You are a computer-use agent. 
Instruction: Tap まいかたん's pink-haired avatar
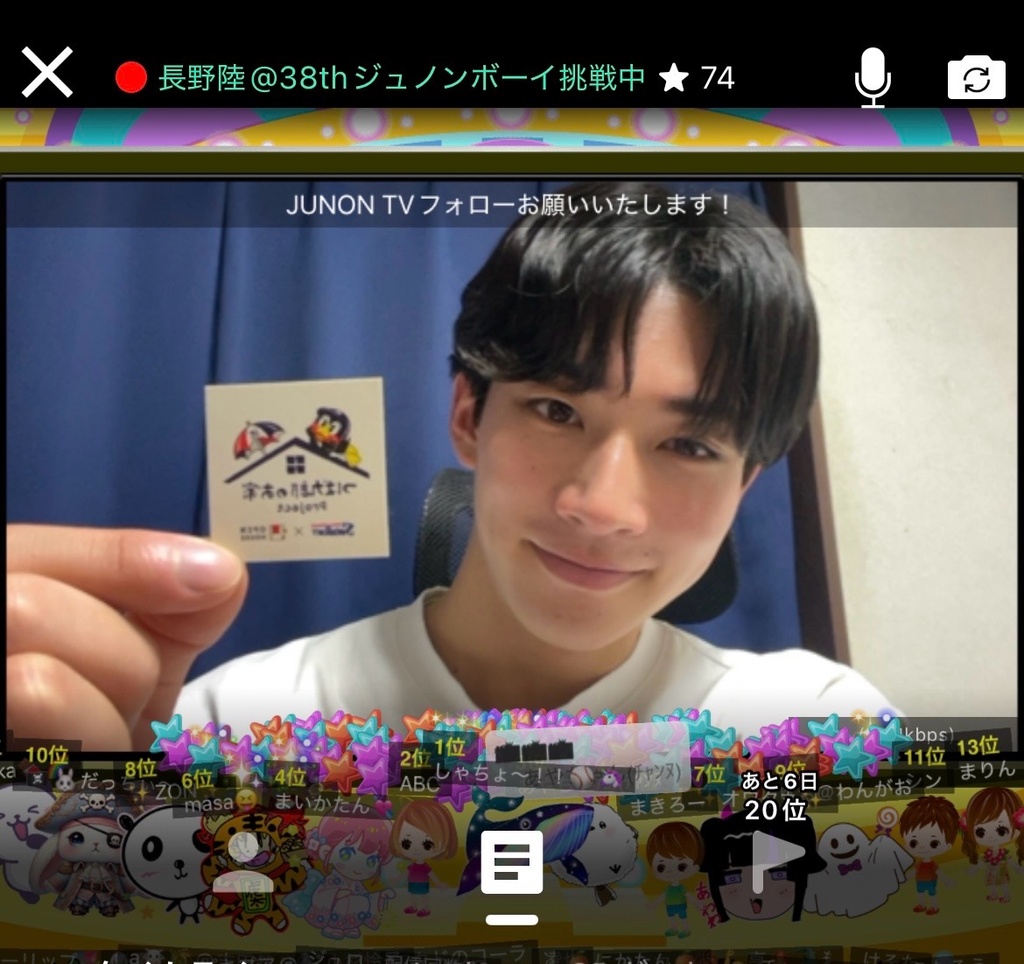tap(350, 860)
